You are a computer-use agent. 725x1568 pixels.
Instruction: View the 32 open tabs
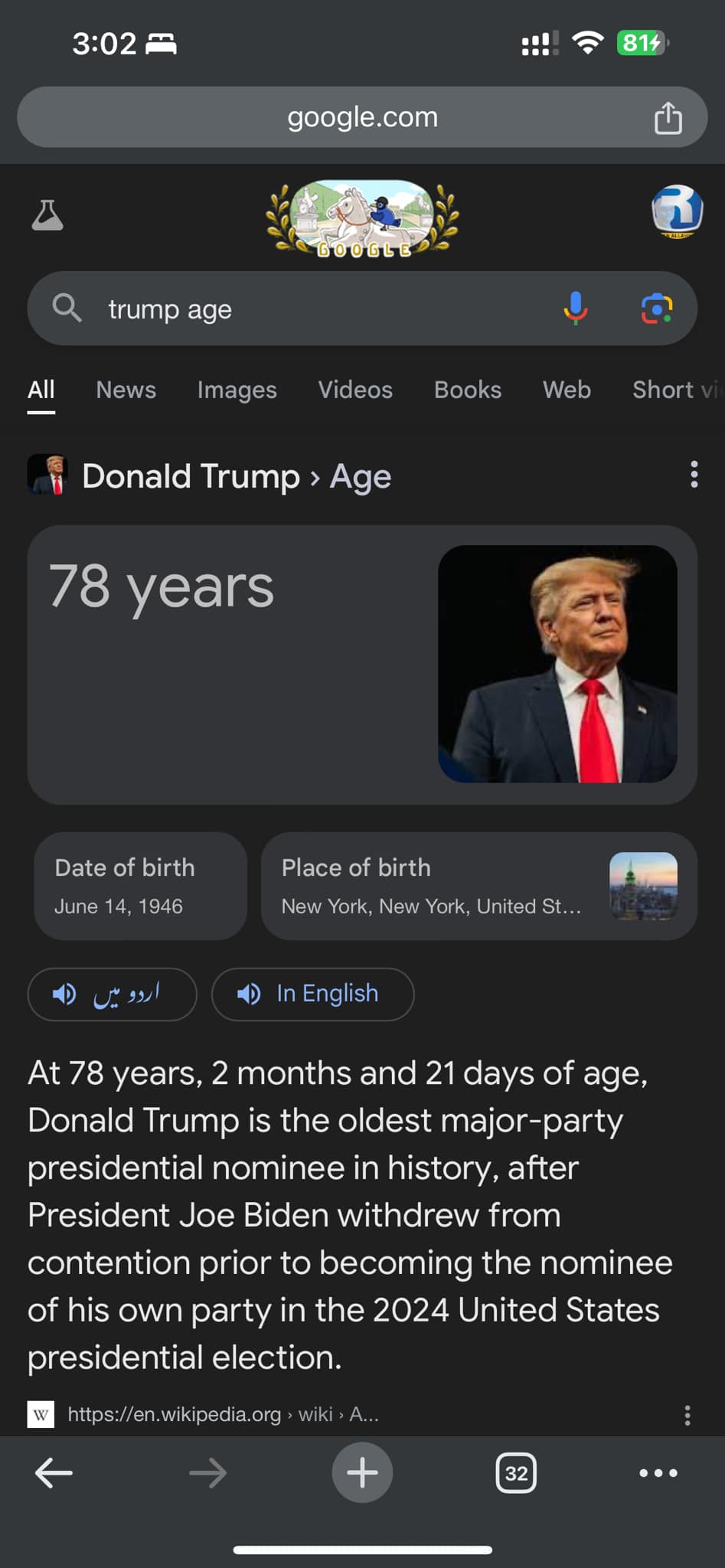[x=516, y=1473]
